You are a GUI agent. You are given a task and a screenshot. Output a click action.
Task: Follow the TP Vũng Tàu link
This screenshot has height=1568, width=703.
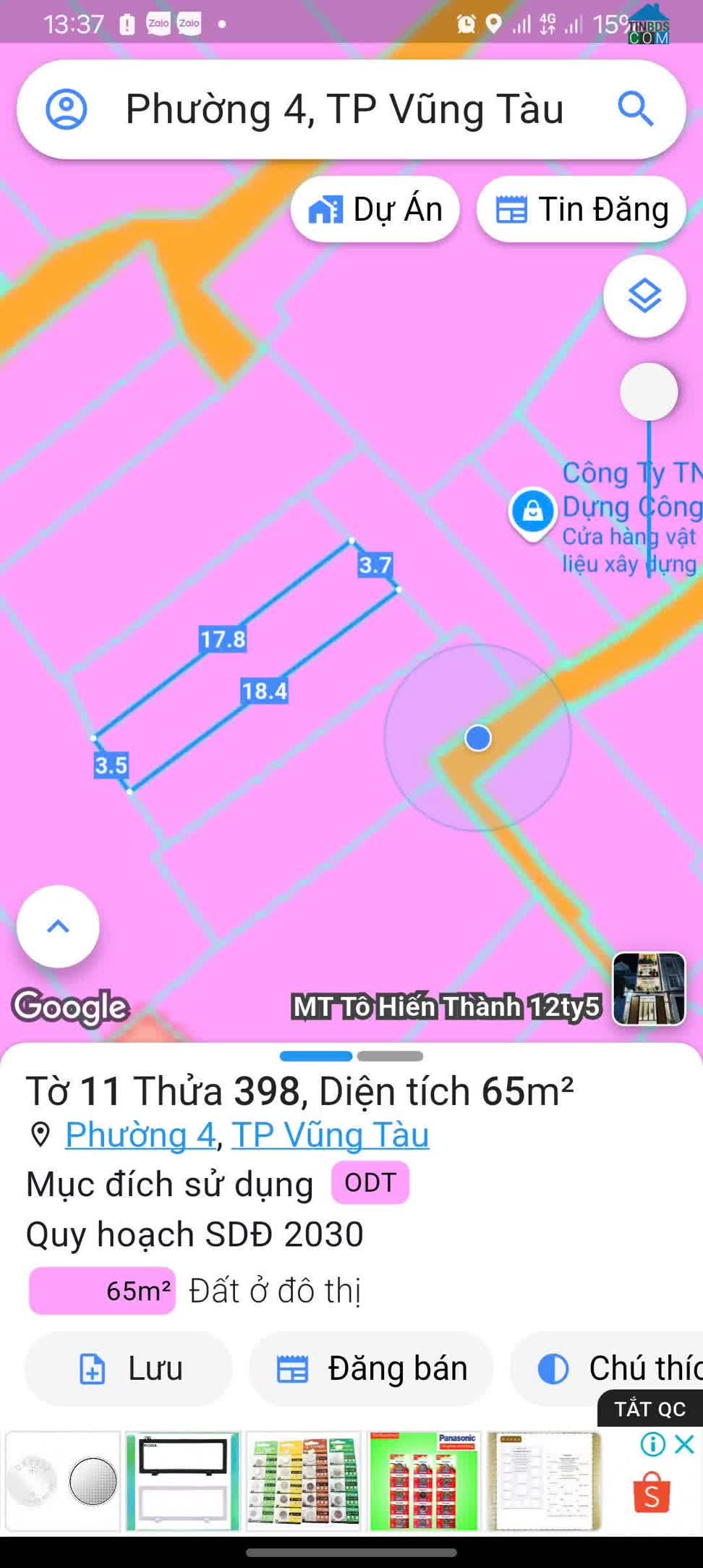331,1135
